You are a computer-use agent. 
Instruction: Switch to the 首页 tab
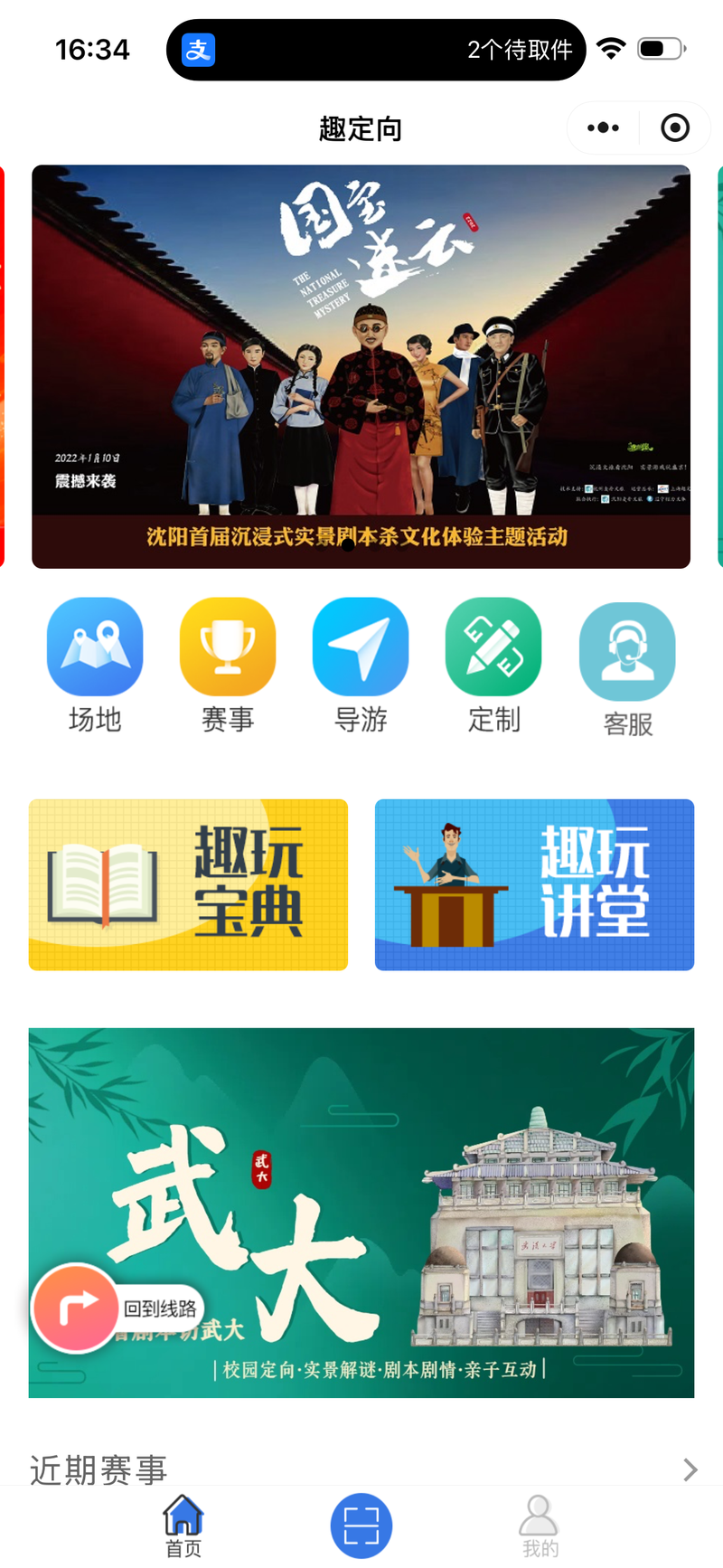pyautogui.click(x=183, y=1526)
